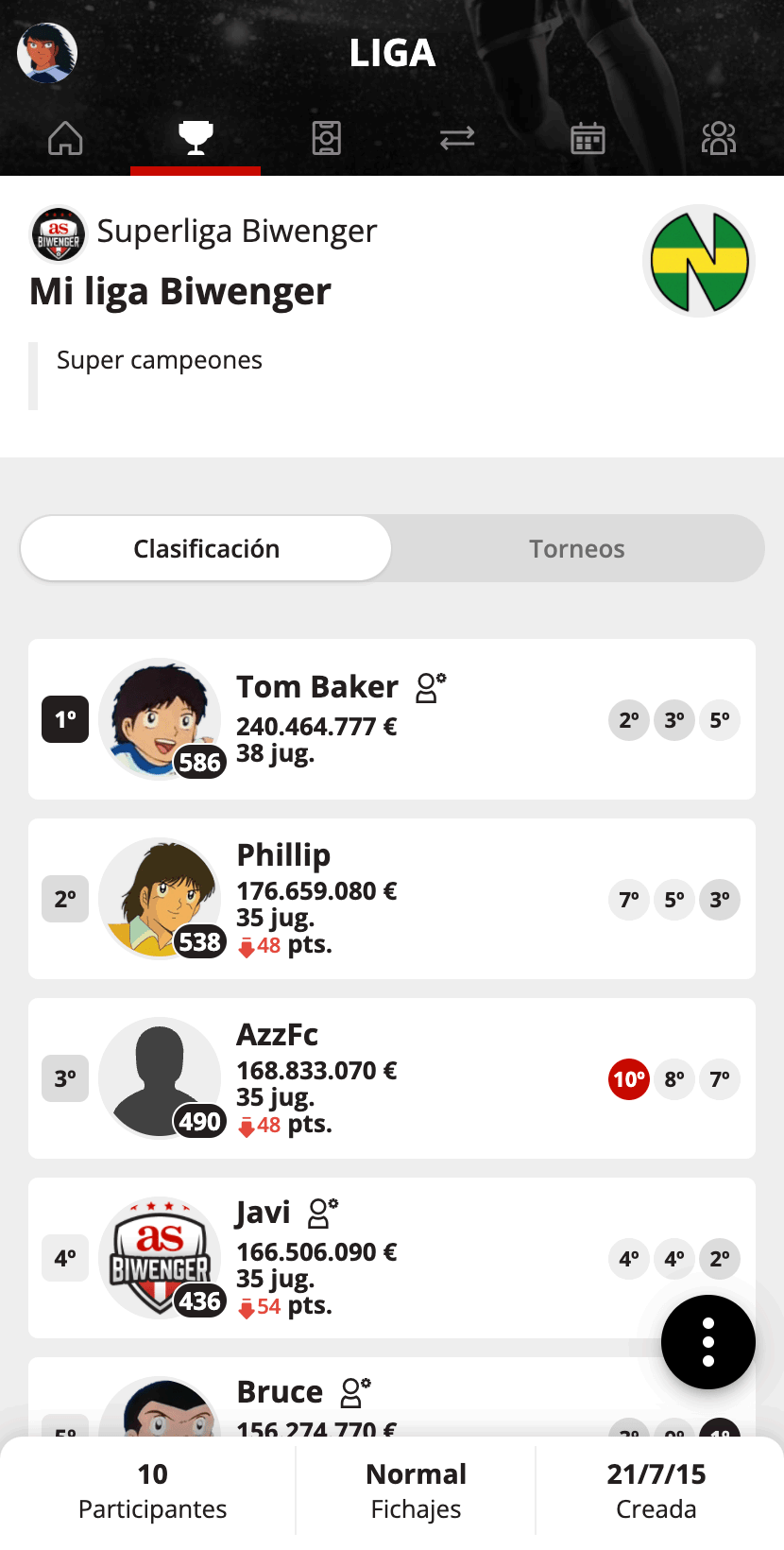Tap the league crest badge
This screenshot has width=784, height=1550.
[x=699, y=261]
